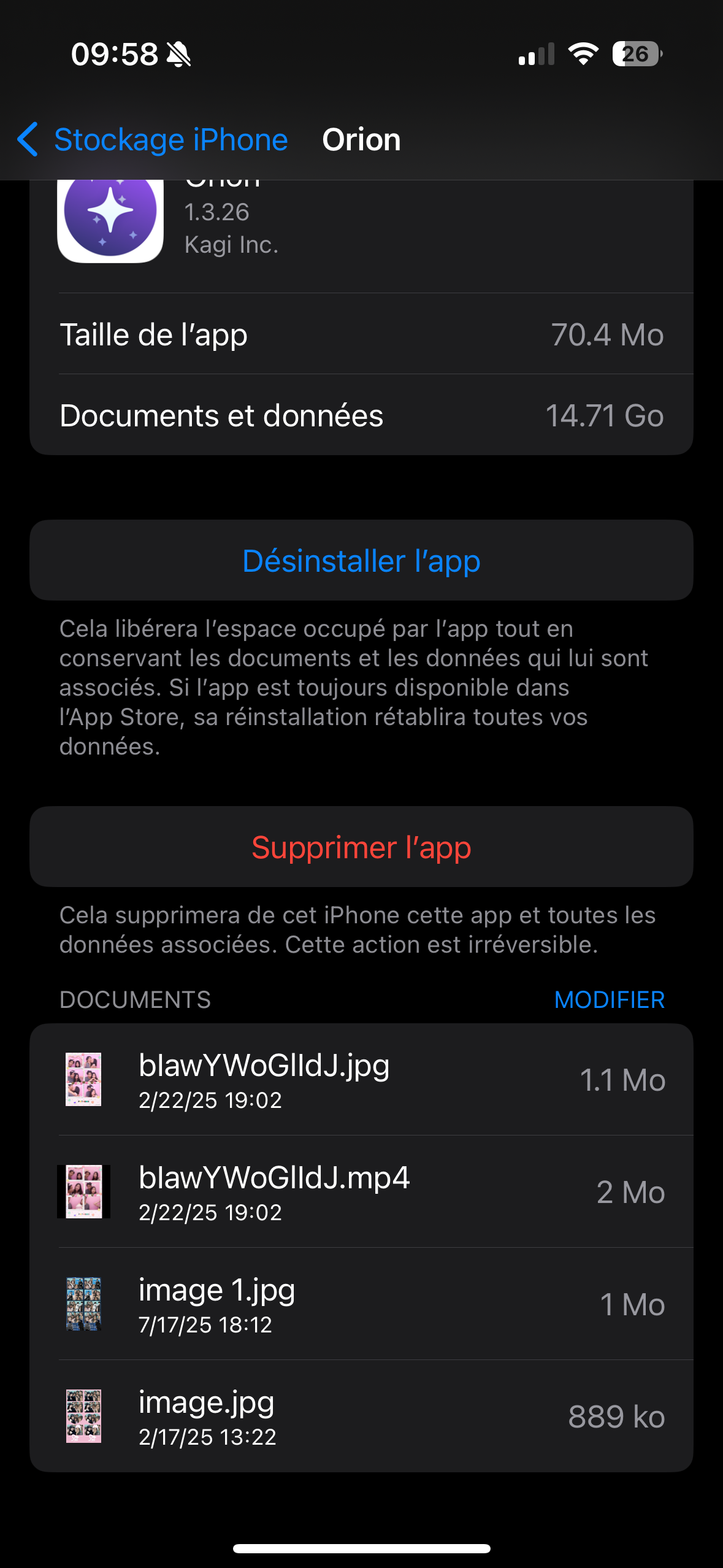Open blawYWoGlIdJ.jpg document
The width and height of the screenshot is (723, 1568).
pyautogui.click(x=361, y=1080)
